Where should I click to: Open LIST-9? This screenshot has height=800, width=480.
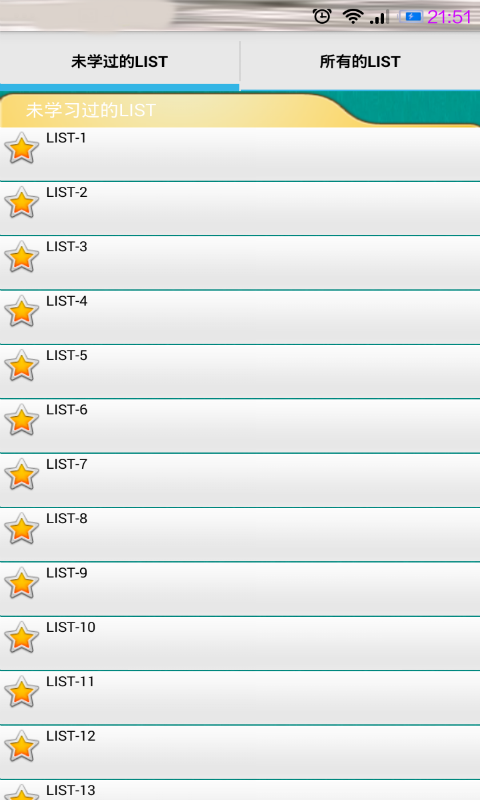click(x=240, y=589)
